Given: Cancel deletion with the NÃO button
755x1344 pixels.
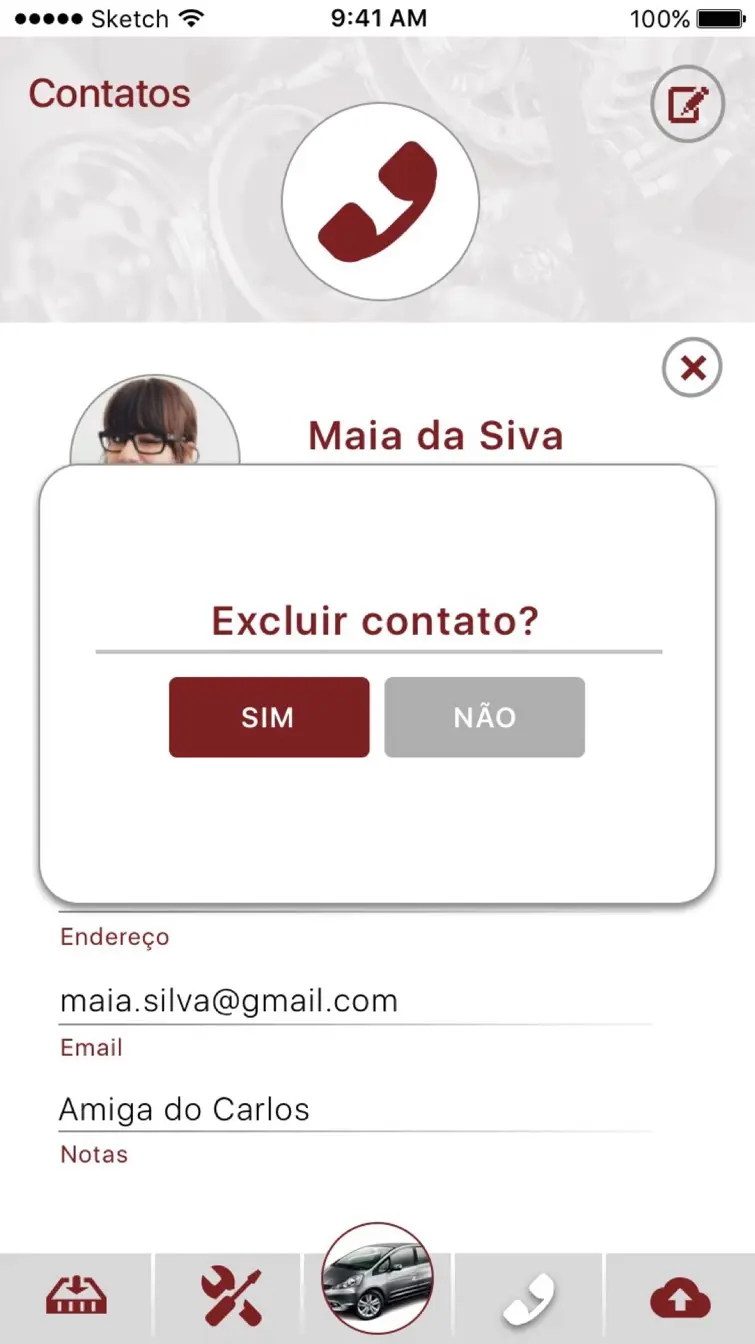Looking at the screenshot, I should coord(485,717).
